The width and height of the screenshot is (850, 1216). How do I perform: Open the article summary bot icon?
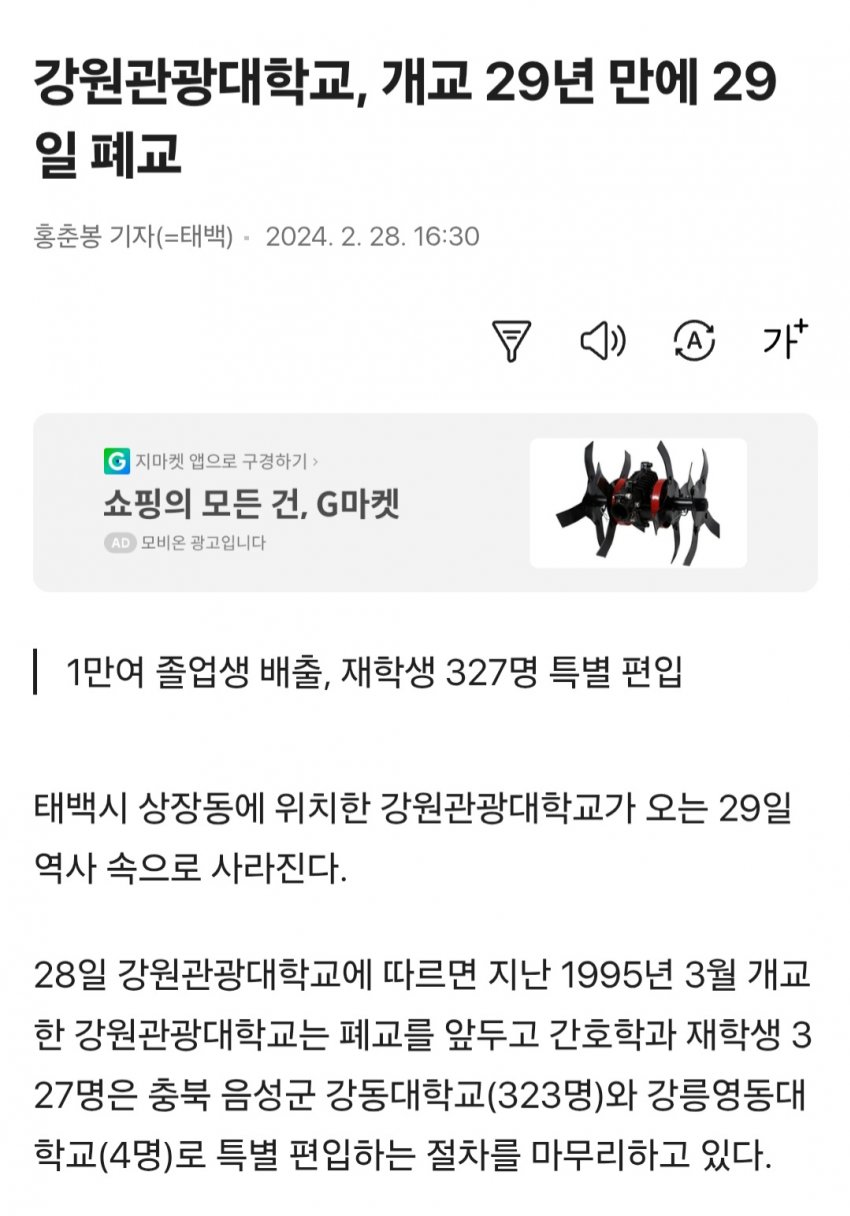click(511, 342)
